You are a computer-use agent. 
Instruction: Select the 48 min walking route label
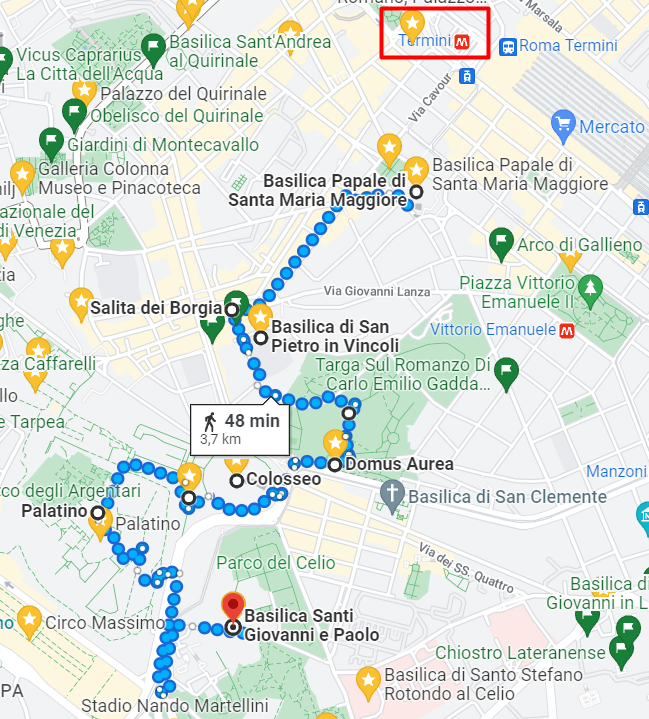pyautogui.click(x=240, y=428)
